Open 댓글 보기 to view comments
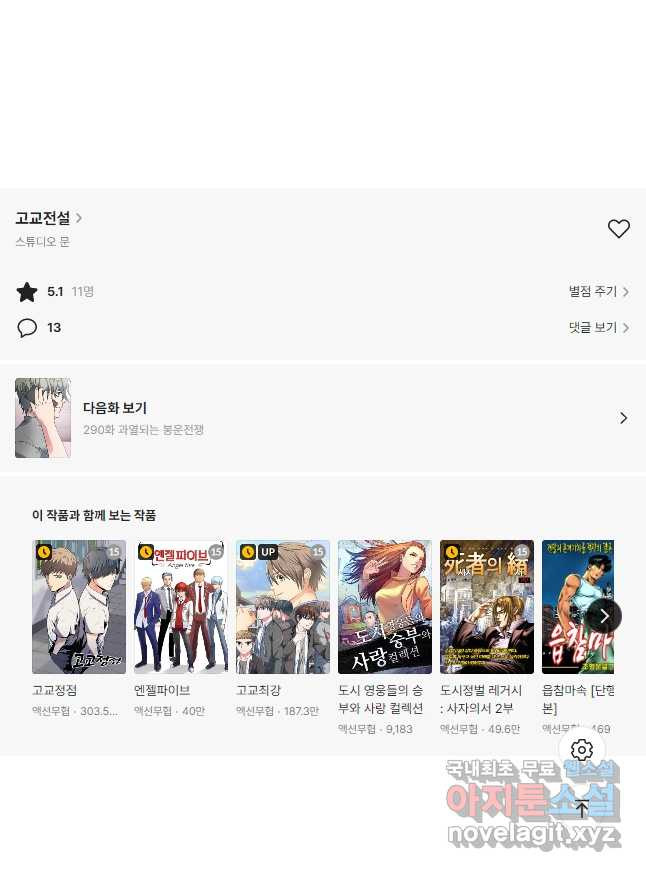The width and height of the screenshot is (646, 872). 598,328
